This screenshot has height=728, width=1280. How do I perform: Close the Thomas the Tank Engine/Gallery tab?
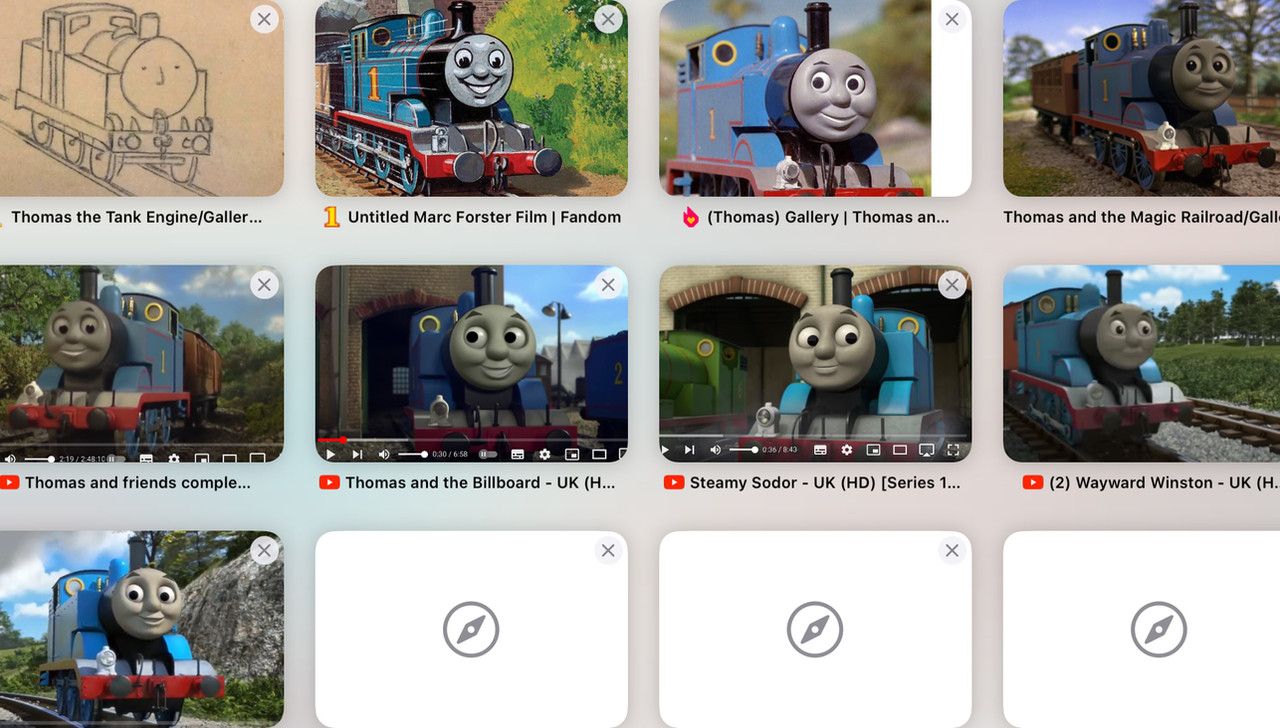pyautogui.click(x=264, y=19)
